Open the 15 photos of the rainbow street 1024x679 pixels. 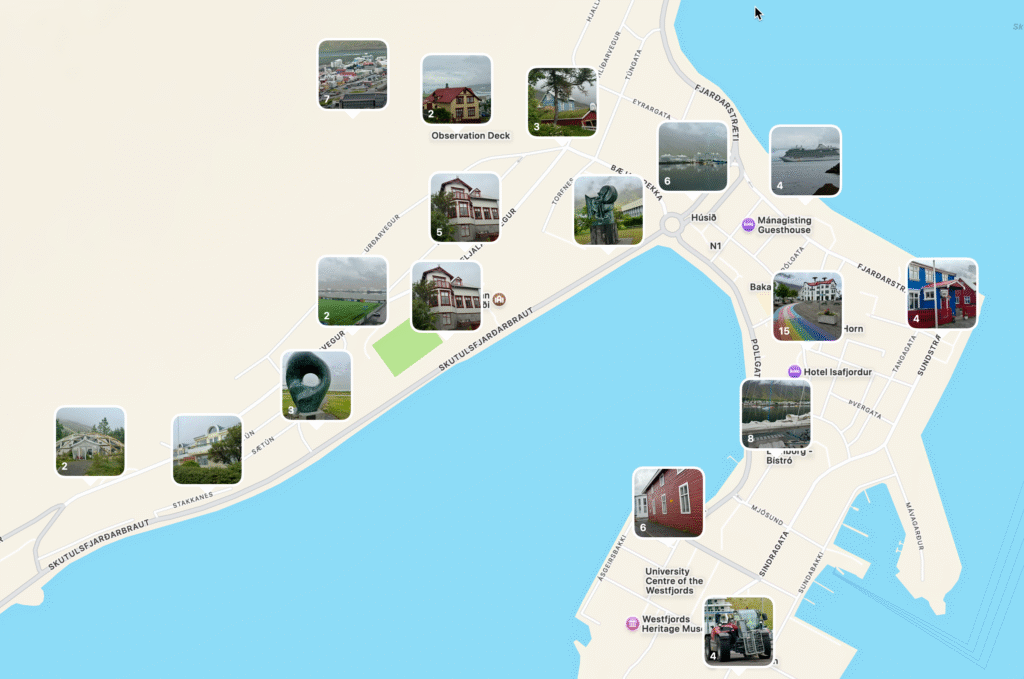[807, 306]
